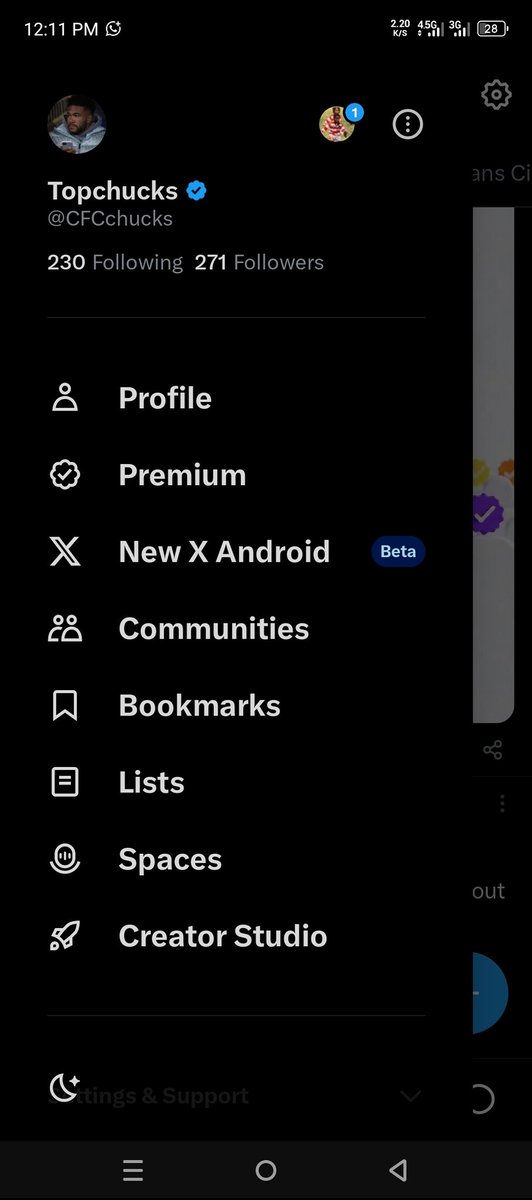Open Bookmarks

(236, 706)
